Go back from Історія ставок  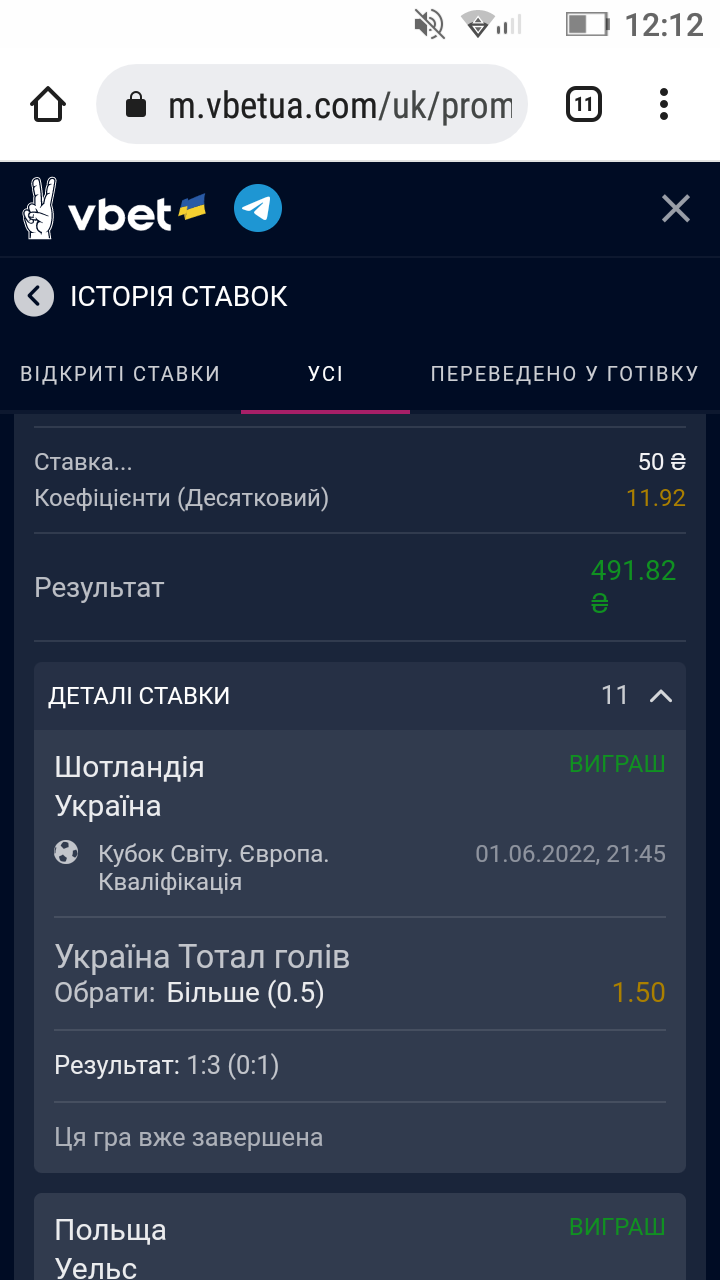[34, 296]
